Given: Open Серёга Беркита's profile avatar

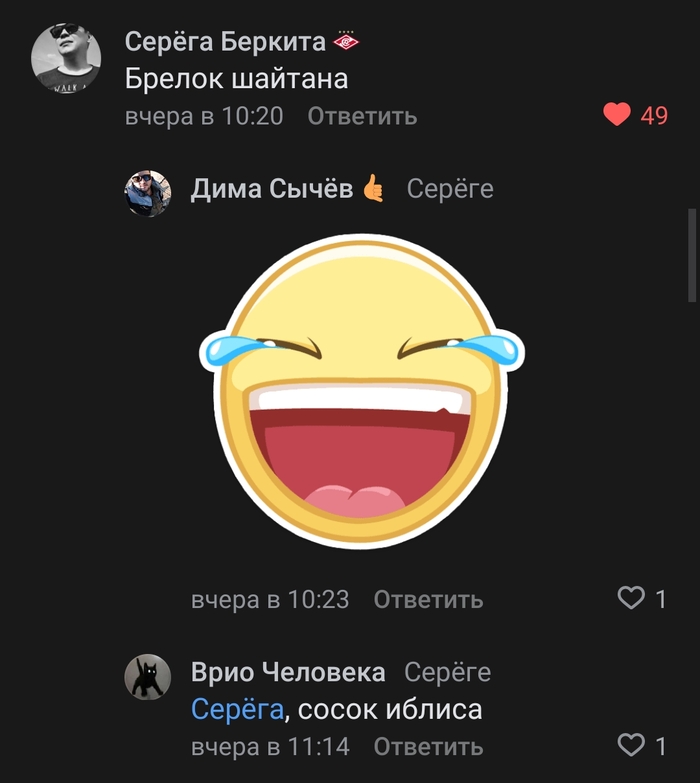Looking at the screenshot, I should 66,58.
